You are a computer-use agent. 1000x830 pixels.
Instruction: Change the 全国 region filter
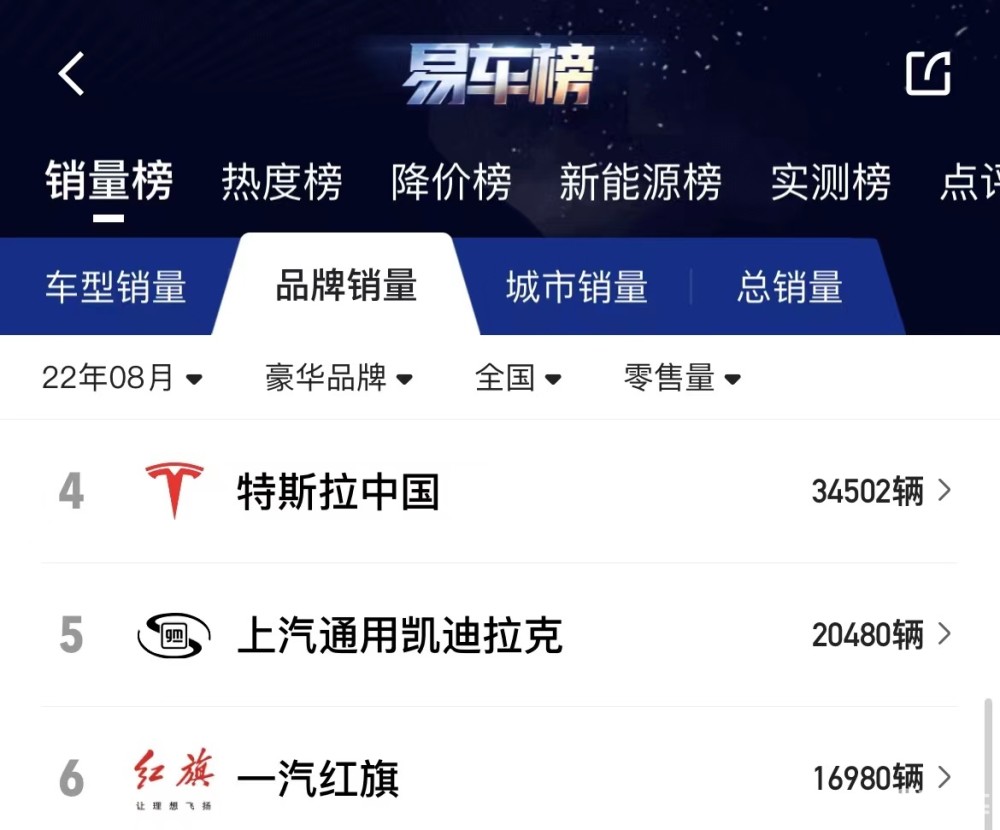pos(518,378)
